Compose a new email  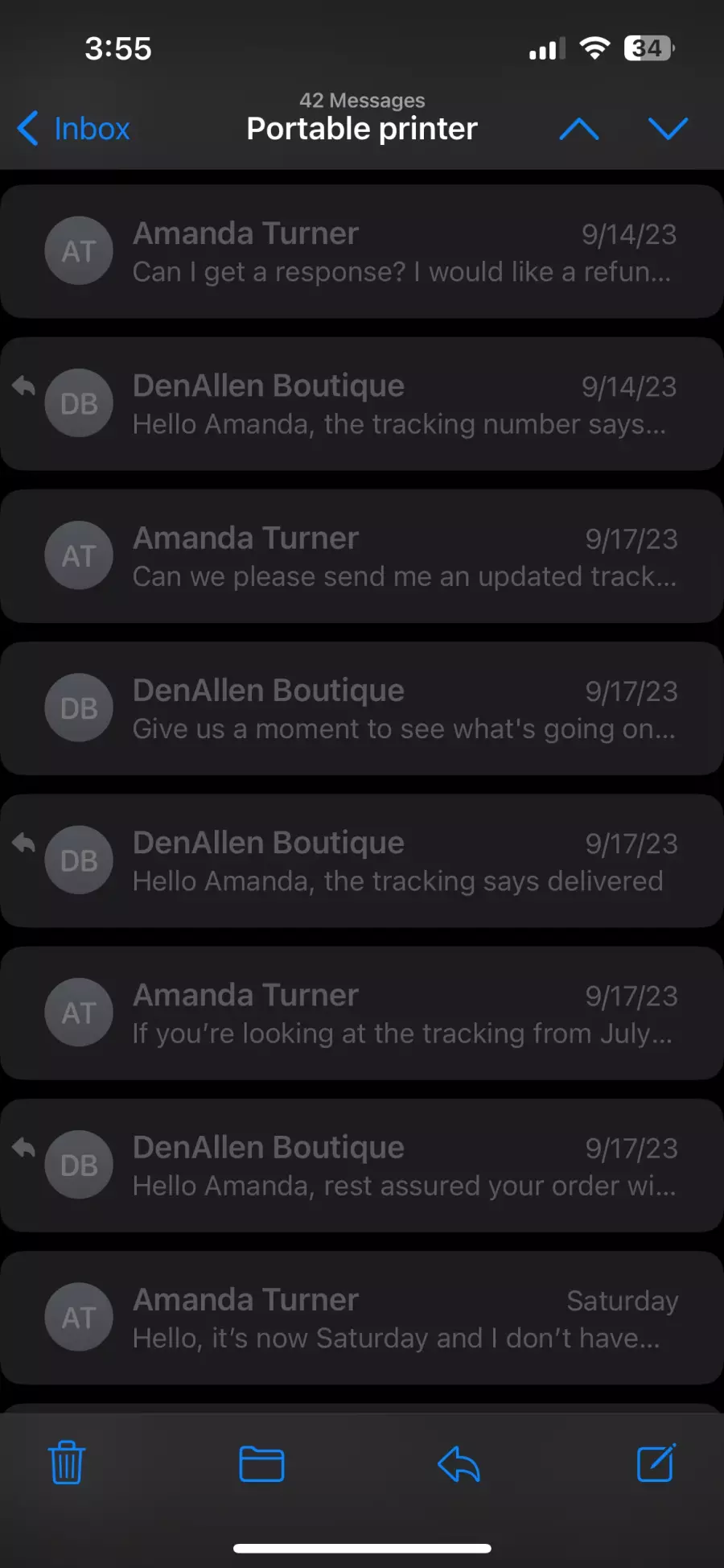tap(656, 1463)
